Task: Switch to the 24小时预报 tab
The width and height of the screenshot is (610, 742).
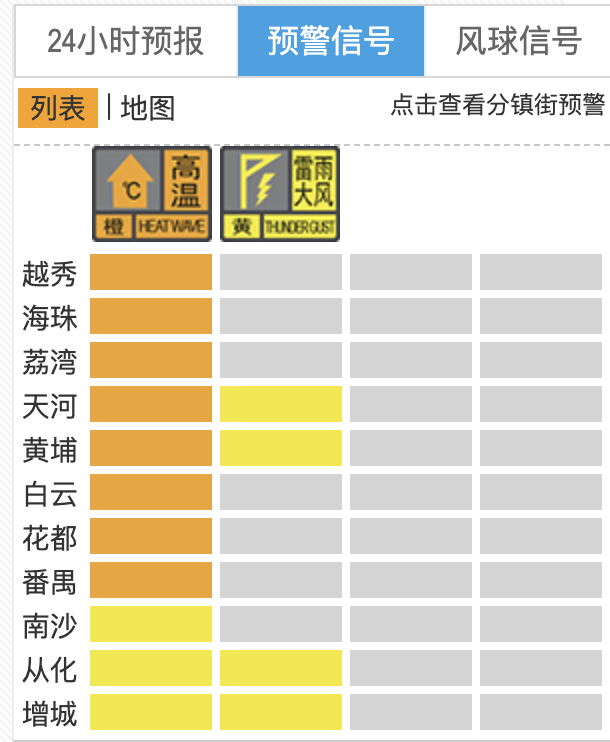Action: coord(125,41)
